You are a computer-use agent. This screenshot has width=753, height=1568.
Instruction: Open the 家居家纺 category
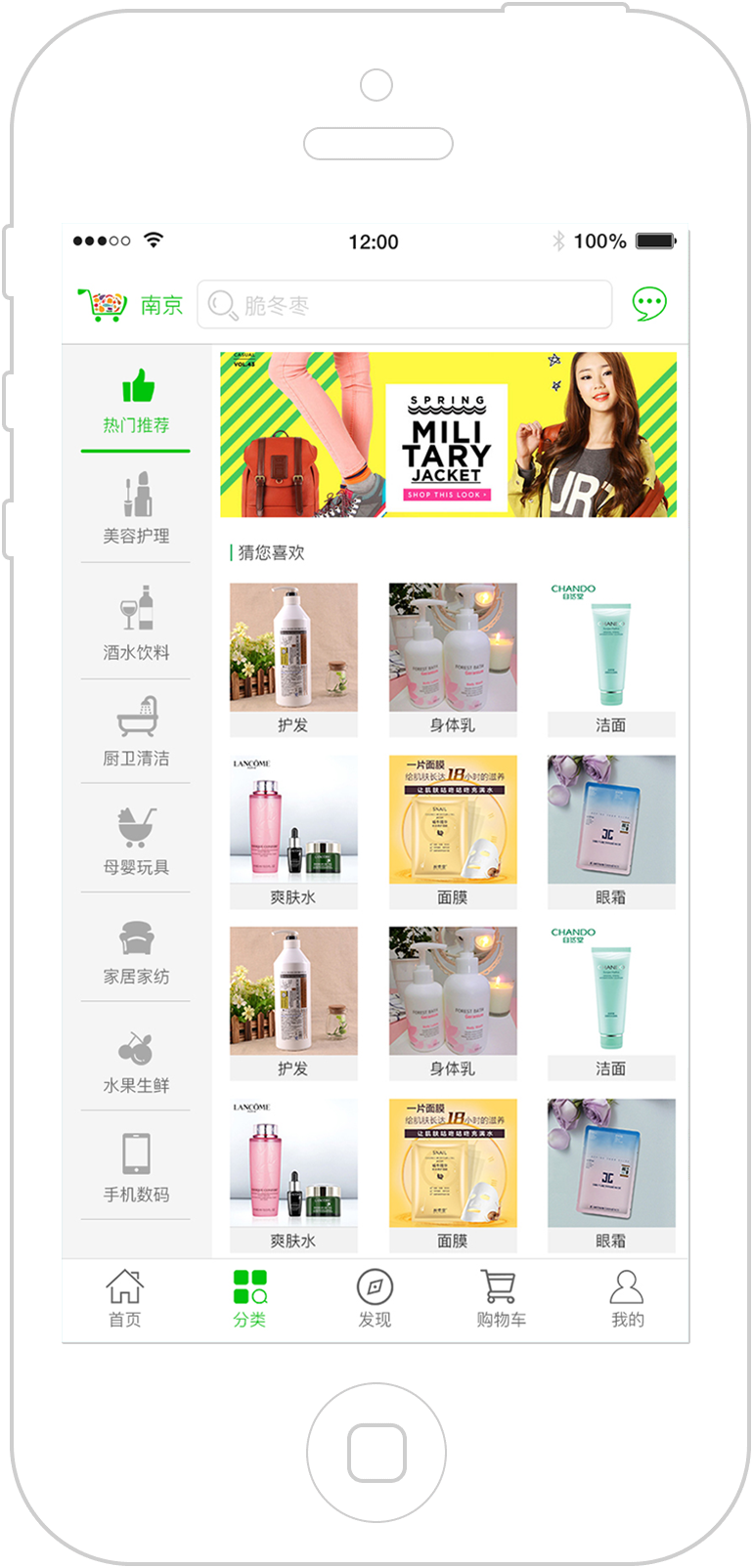pyautogui.click(x=137, y=950)
